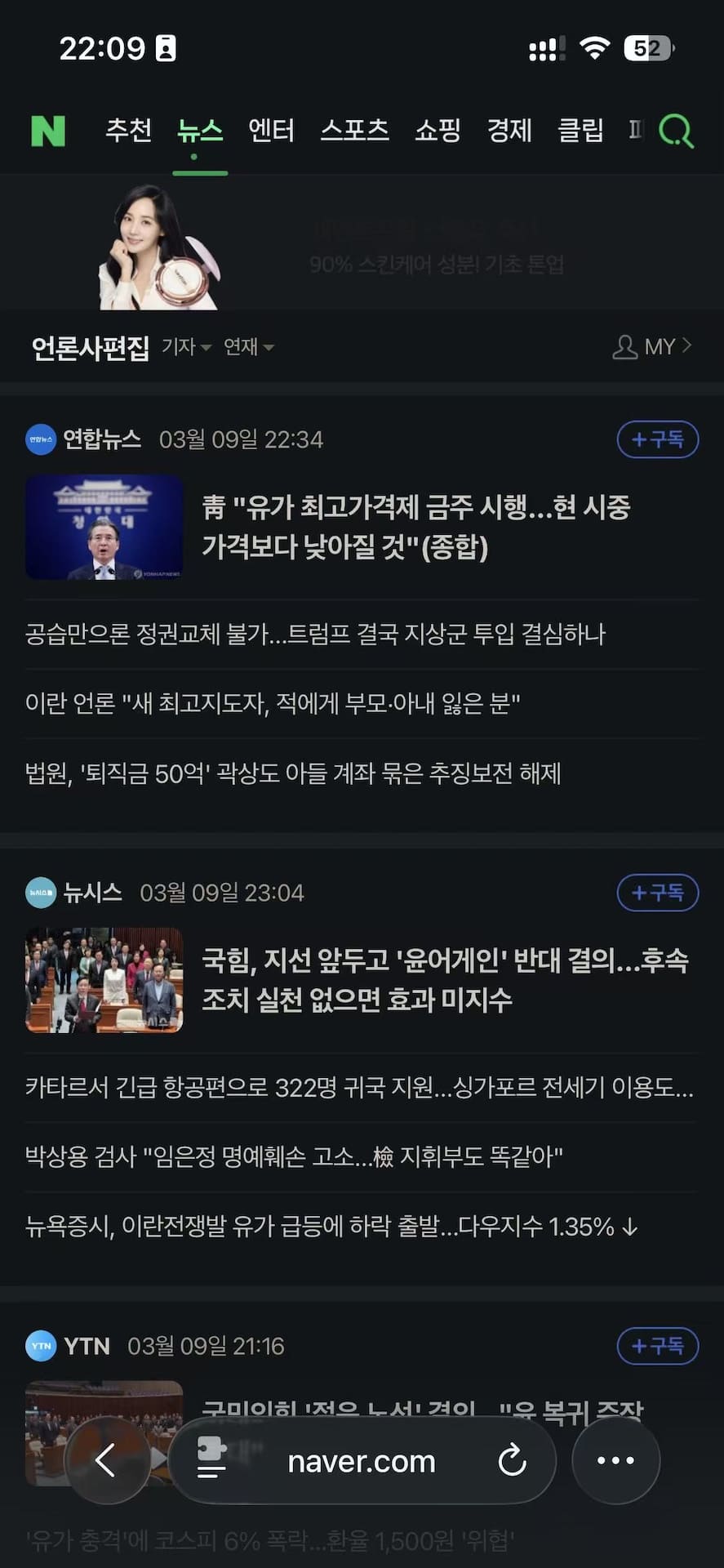This screenshot has height=1568, width=724.
Task: Open search with the magnifier icon
Action: (676, 131)
